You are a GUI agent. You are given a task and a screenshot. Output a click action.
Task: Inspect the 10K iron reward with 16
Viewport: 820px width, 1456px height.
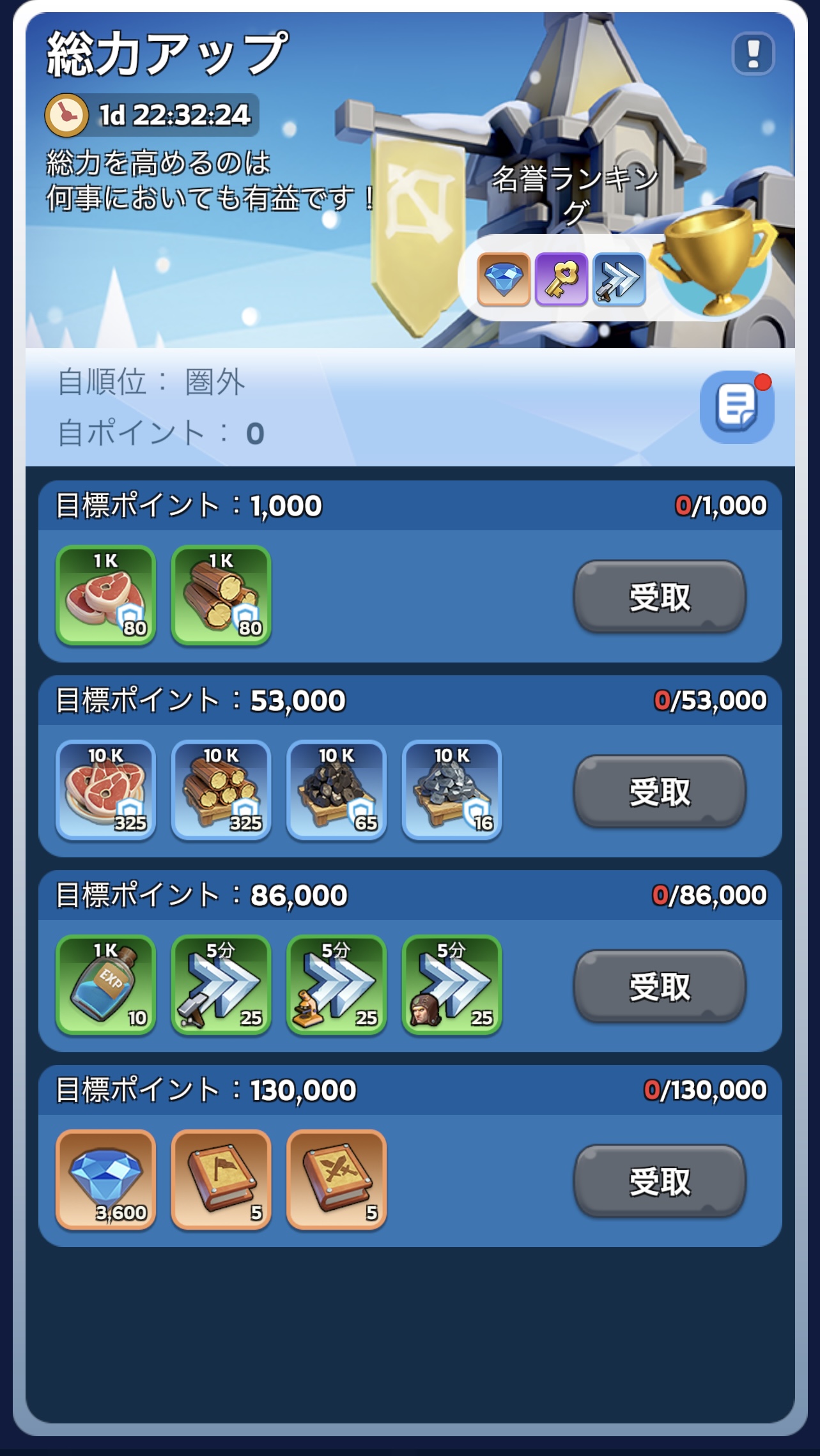click(452, 790)
